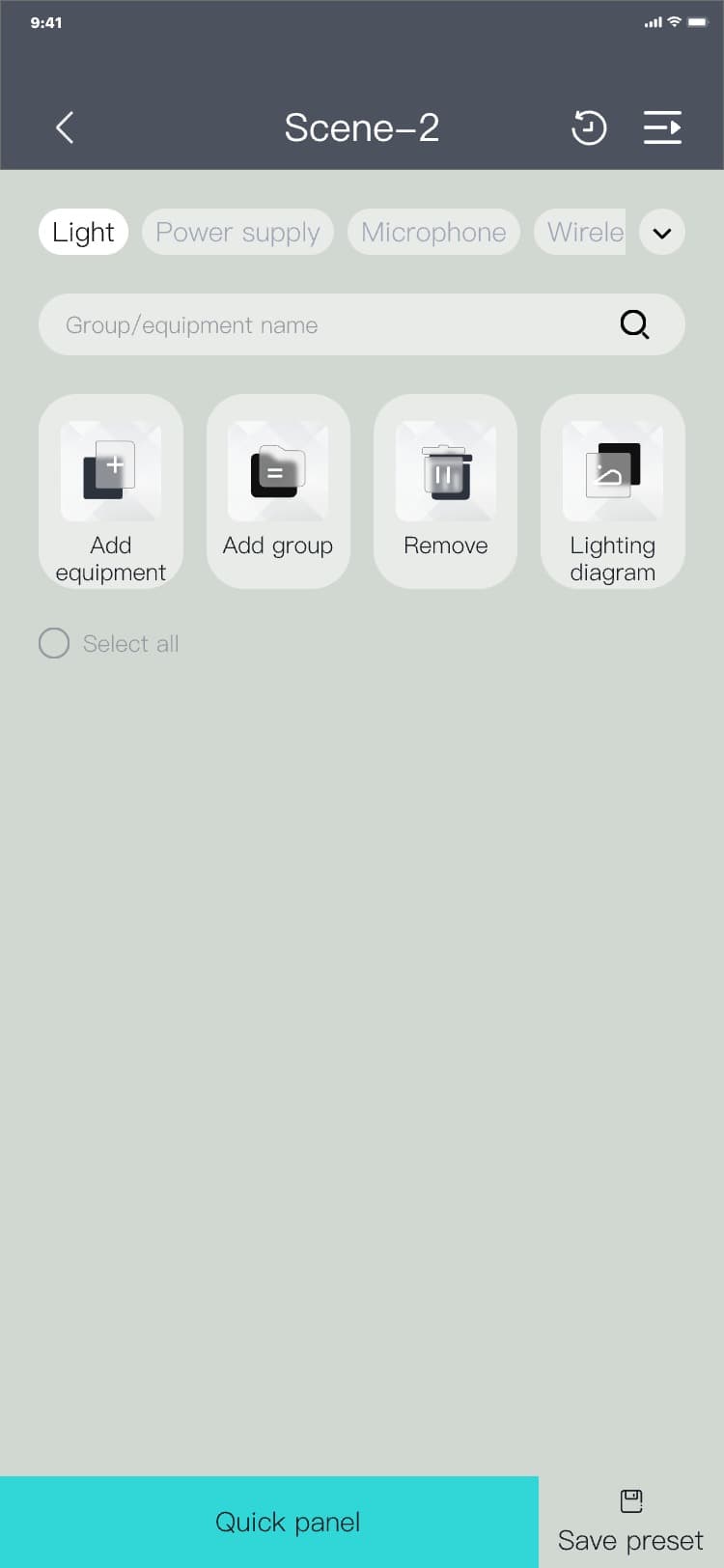Open the list menu icon

(x=662, y=127)
